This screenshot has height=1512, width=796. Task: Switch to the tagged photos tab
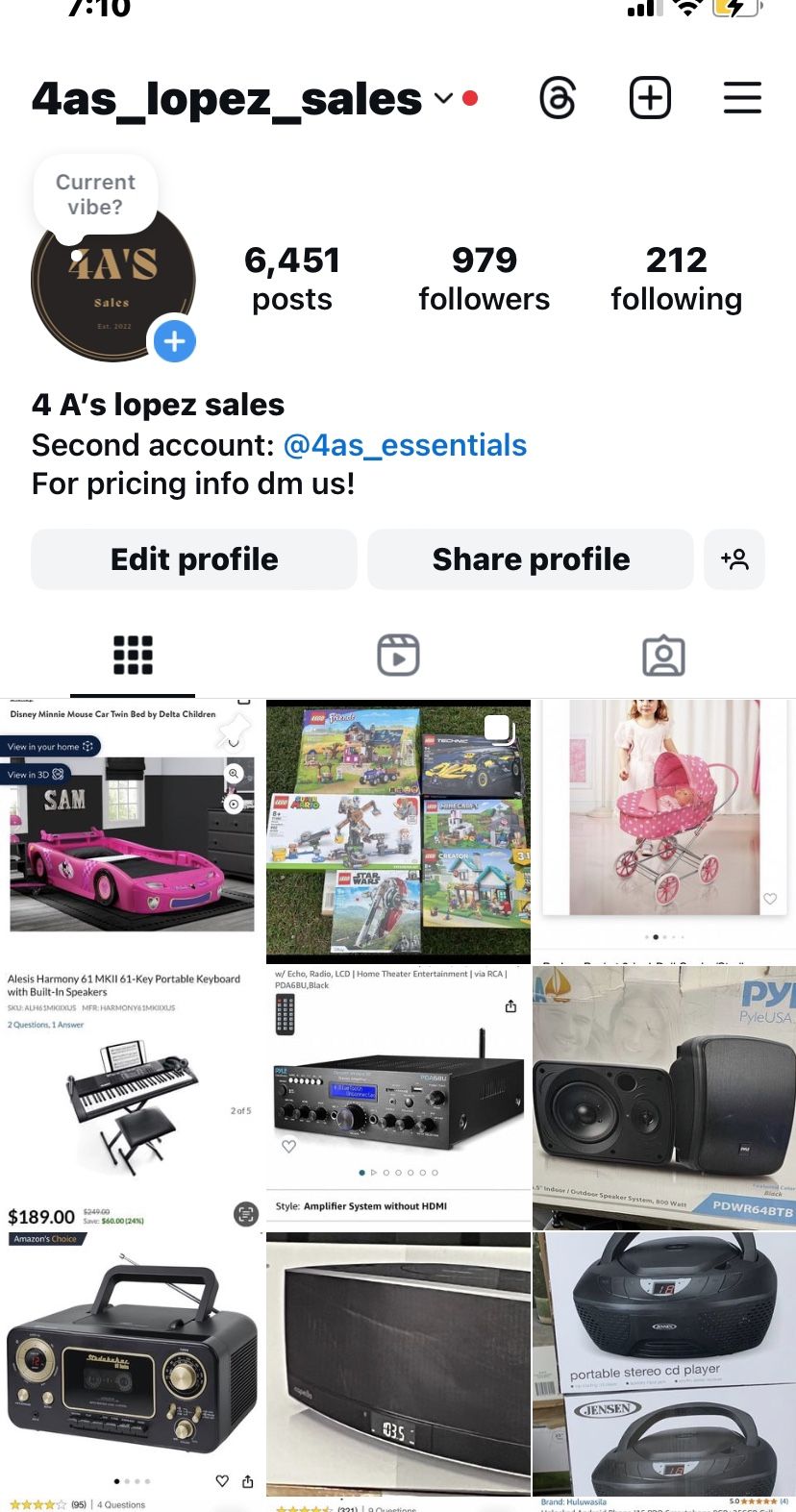[x=663, y=656]
